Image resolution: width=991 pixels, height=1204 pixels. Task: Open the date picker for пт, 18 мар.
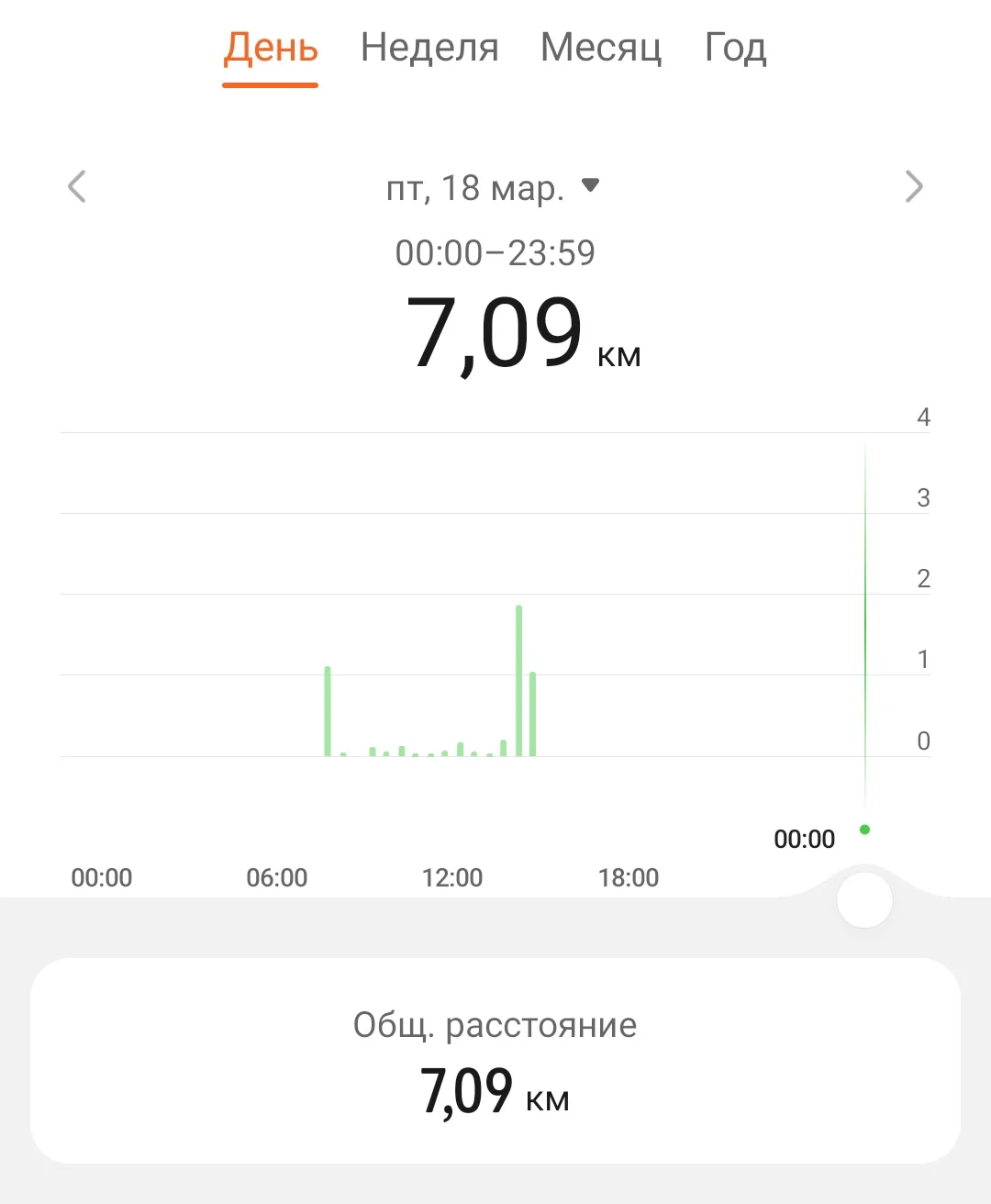[494, 188]
